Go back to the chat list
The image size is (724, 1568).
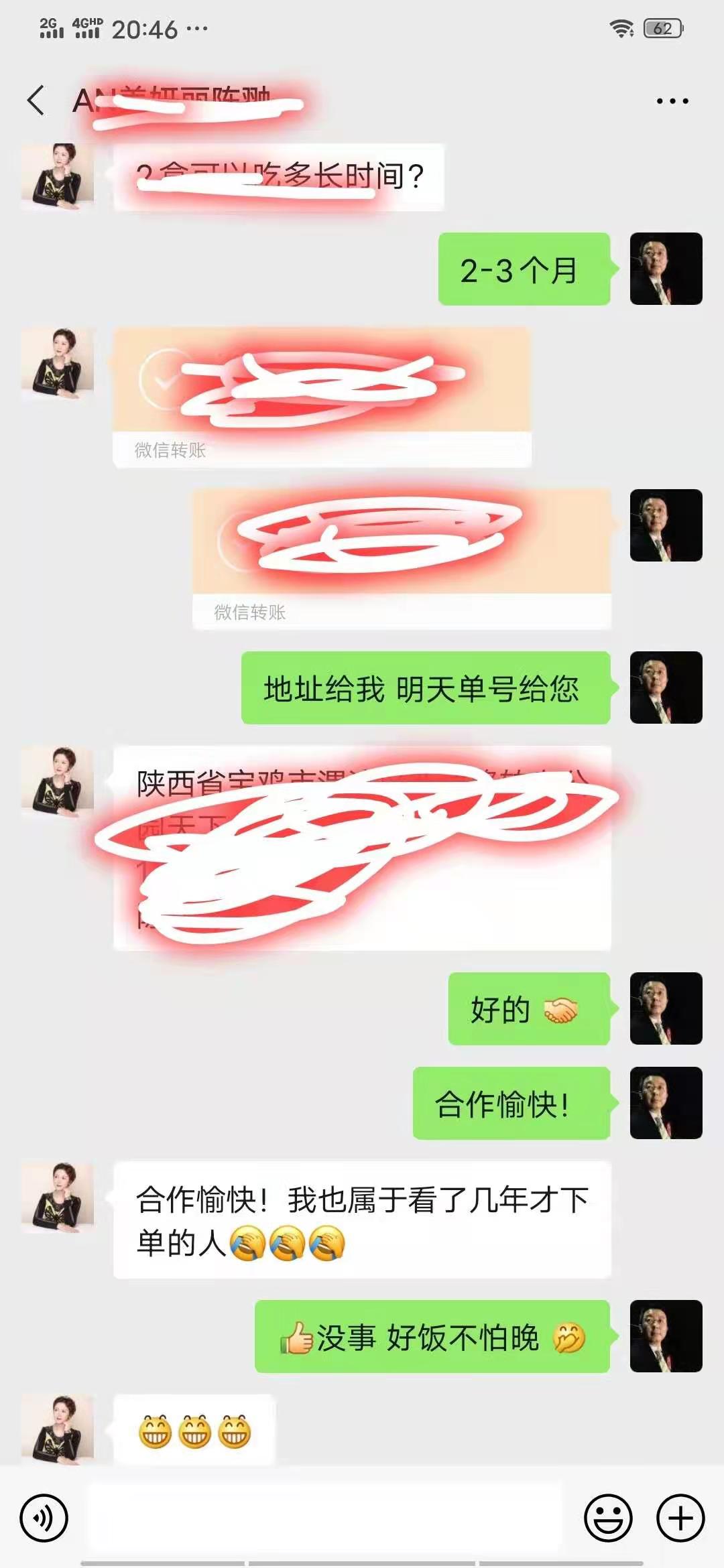point(36,101)
